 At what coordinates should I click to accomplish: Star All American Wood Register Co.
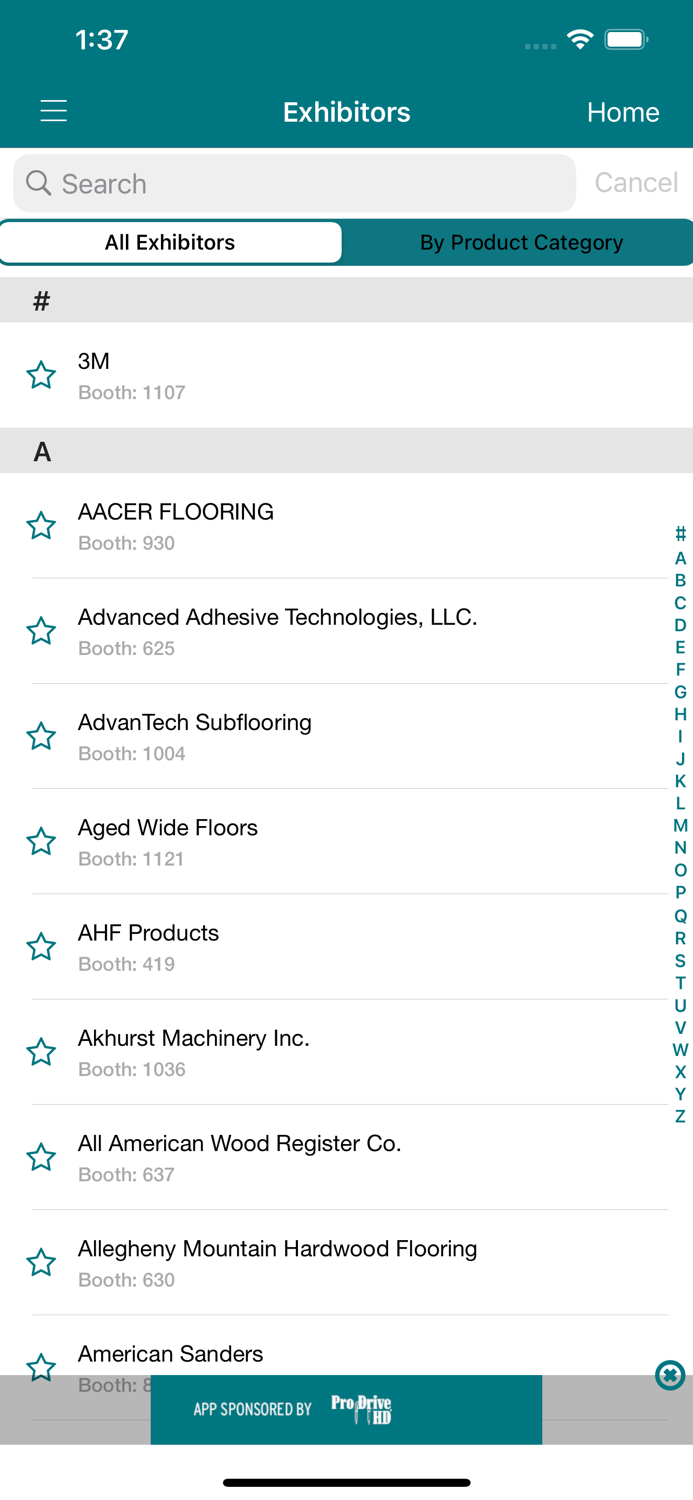(41, 1157)
